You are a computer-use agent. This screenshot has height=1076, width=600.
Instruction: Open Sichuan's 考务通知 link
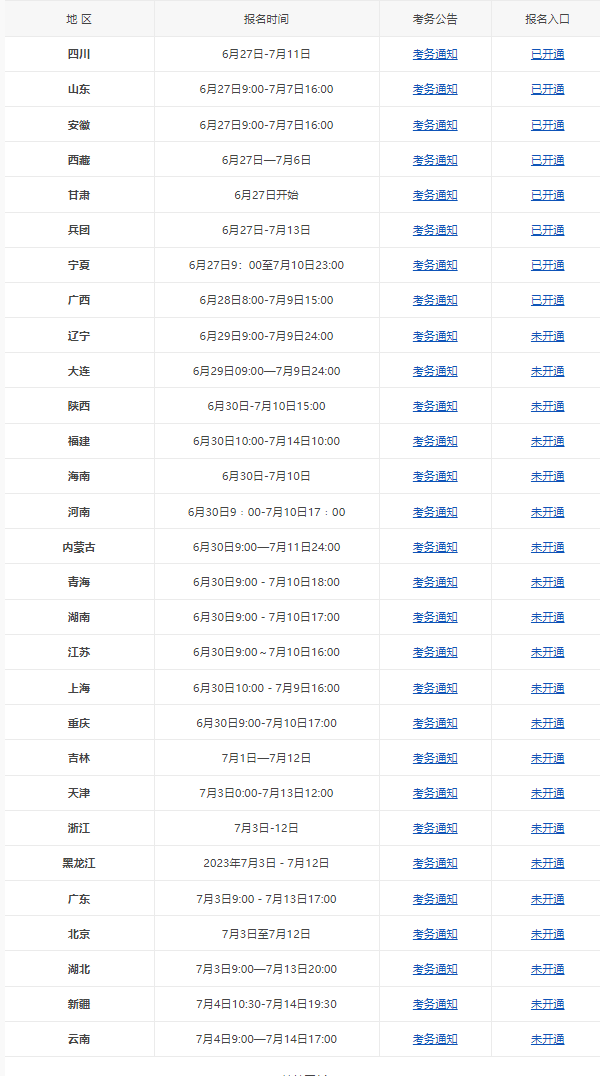[x=435, y=54]
